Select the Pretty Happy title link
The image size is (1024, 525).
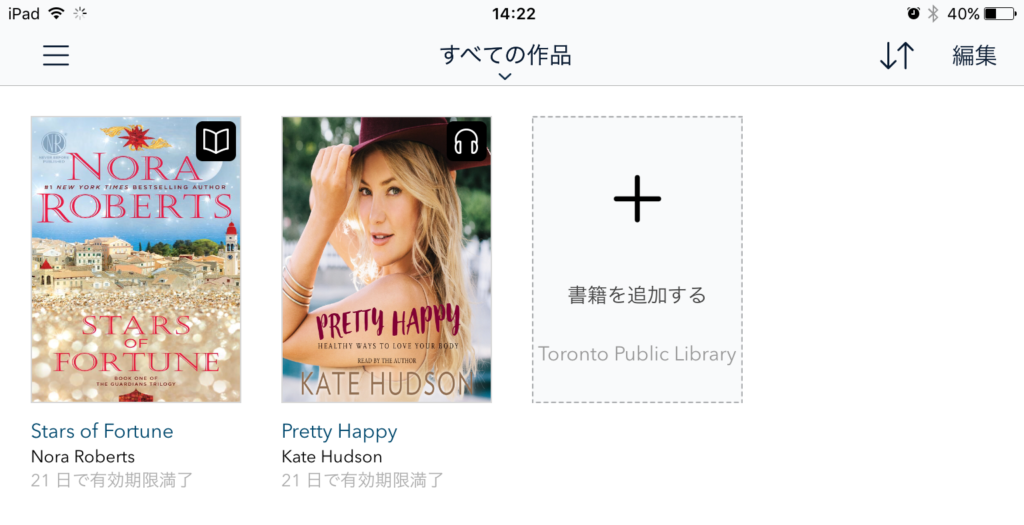[x=339, y=431]
